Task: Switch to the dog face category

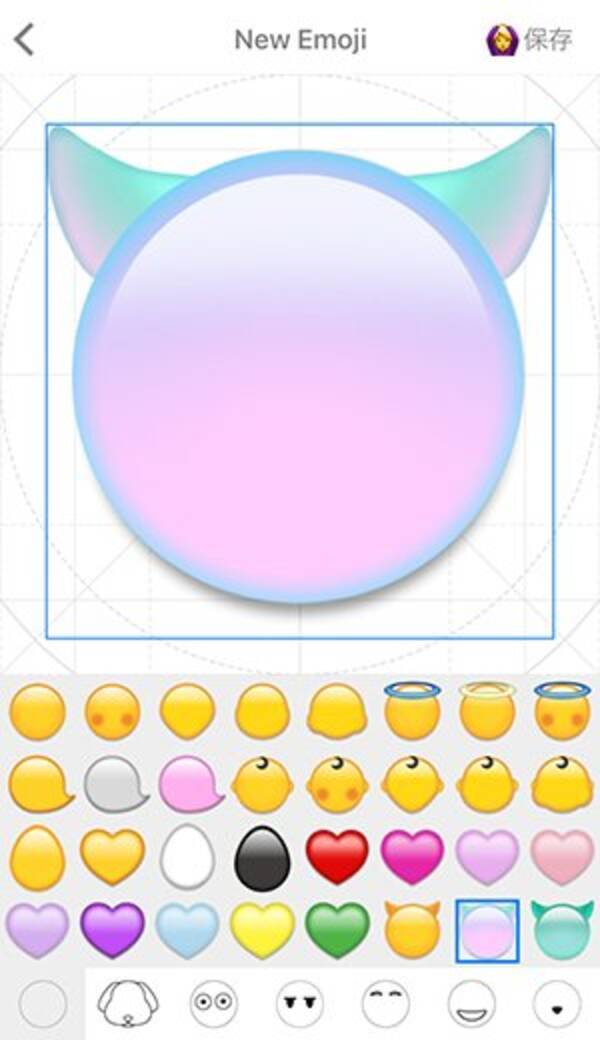Action: tap(127, 1003)
